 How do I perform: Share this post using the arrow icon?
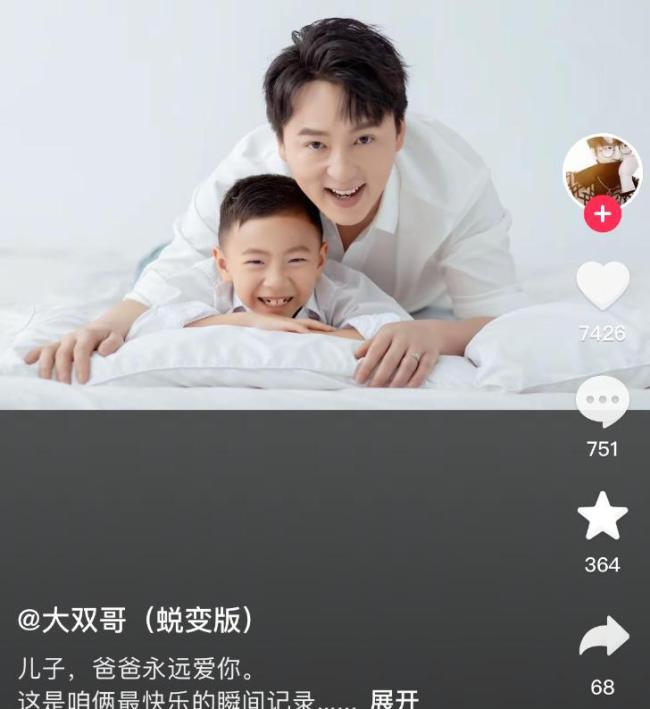coord(604,638)
